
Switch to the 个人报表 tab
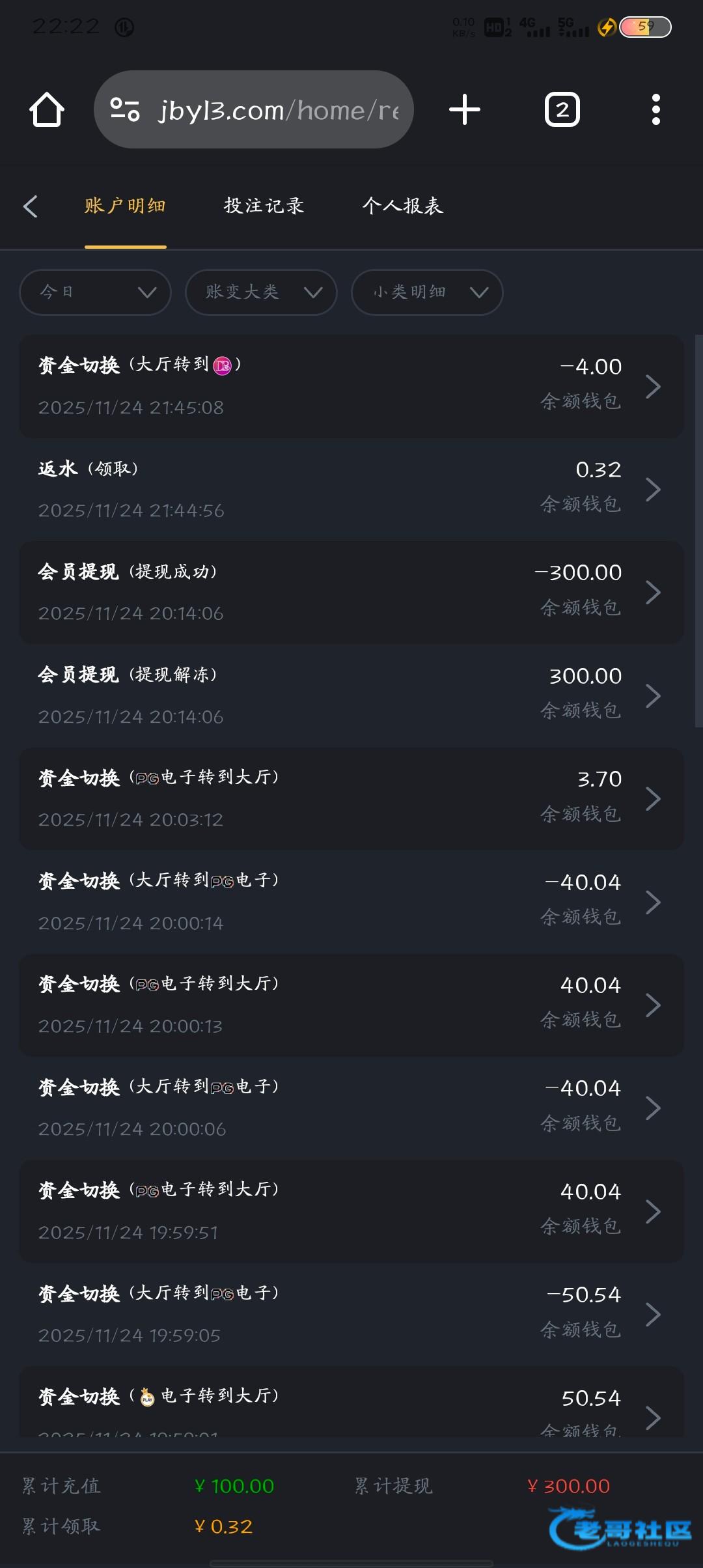tap(403, 206)
